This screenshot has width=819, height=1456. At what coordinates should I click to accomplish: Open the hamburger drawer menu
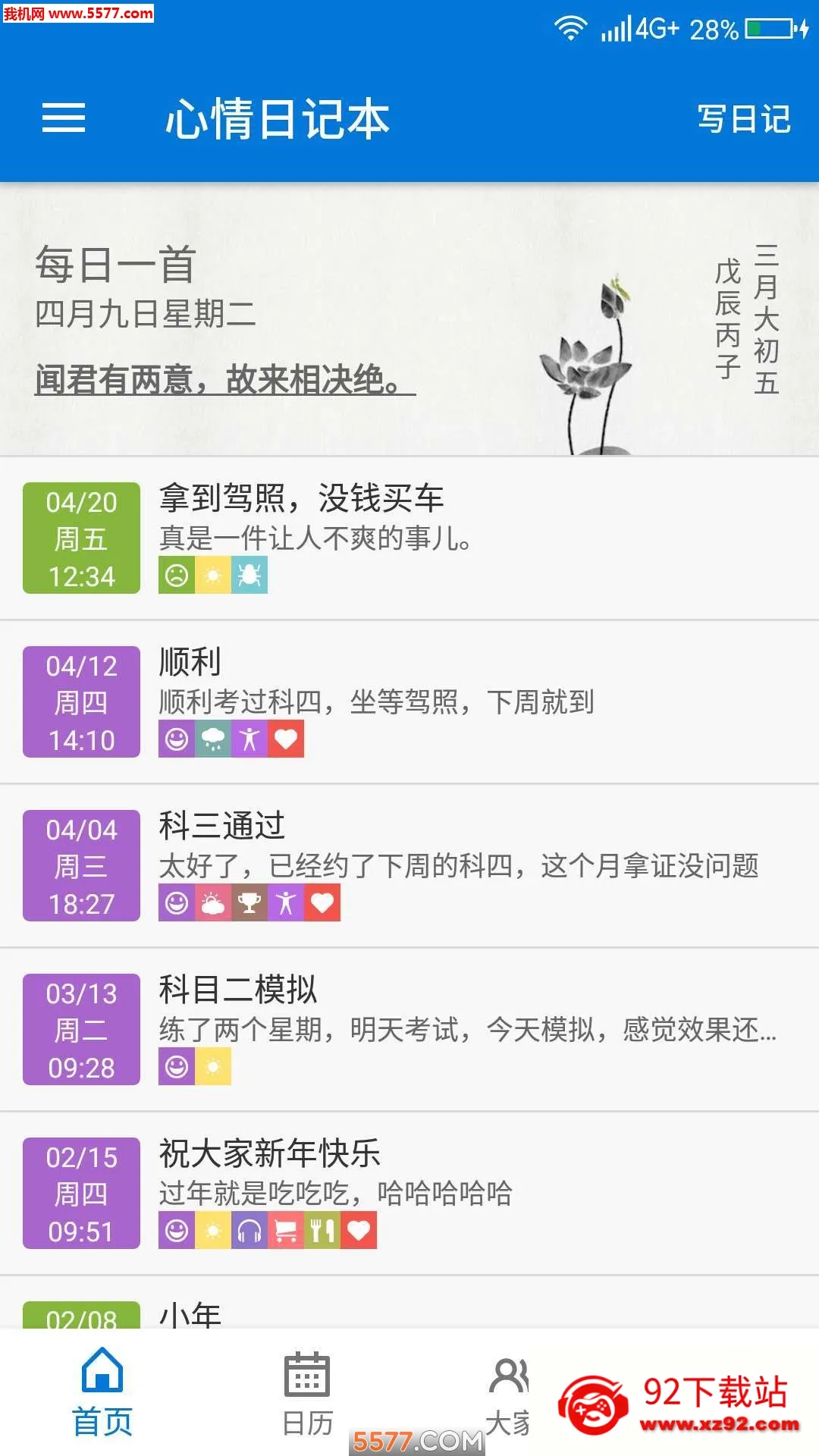click(64, 118)
